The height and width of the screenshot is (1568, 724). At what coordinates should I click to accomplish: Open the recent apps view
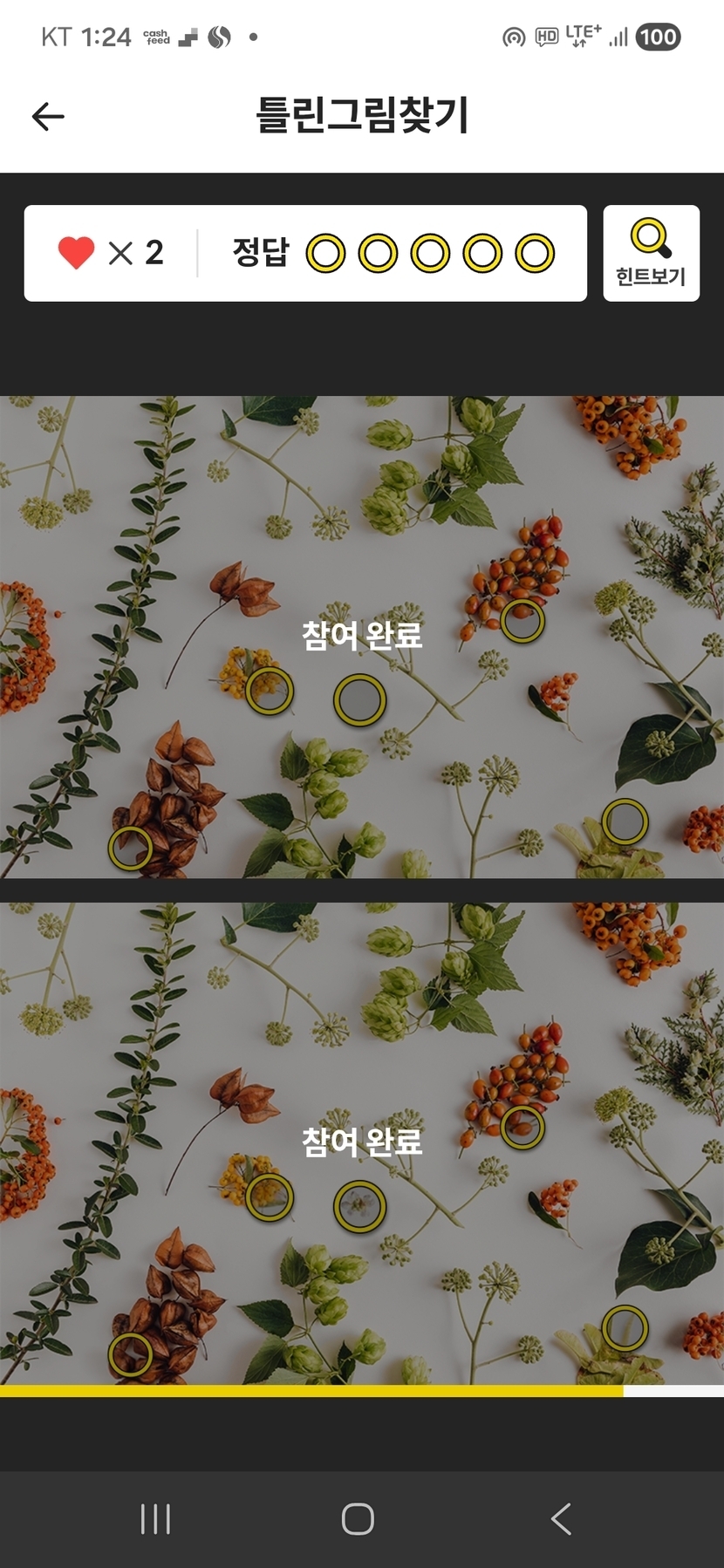(x=155, y=1518)
